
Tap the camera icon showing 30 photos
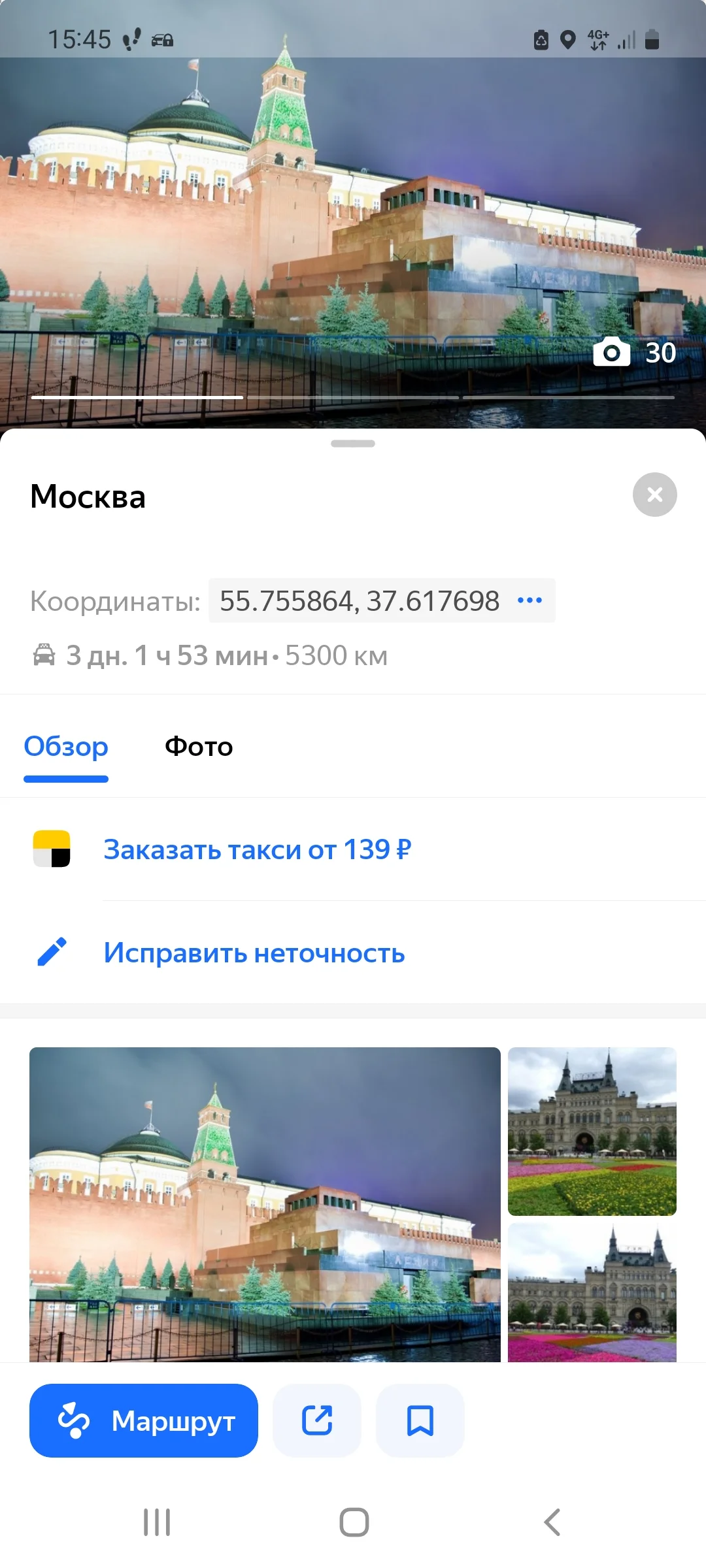[613, 353]
